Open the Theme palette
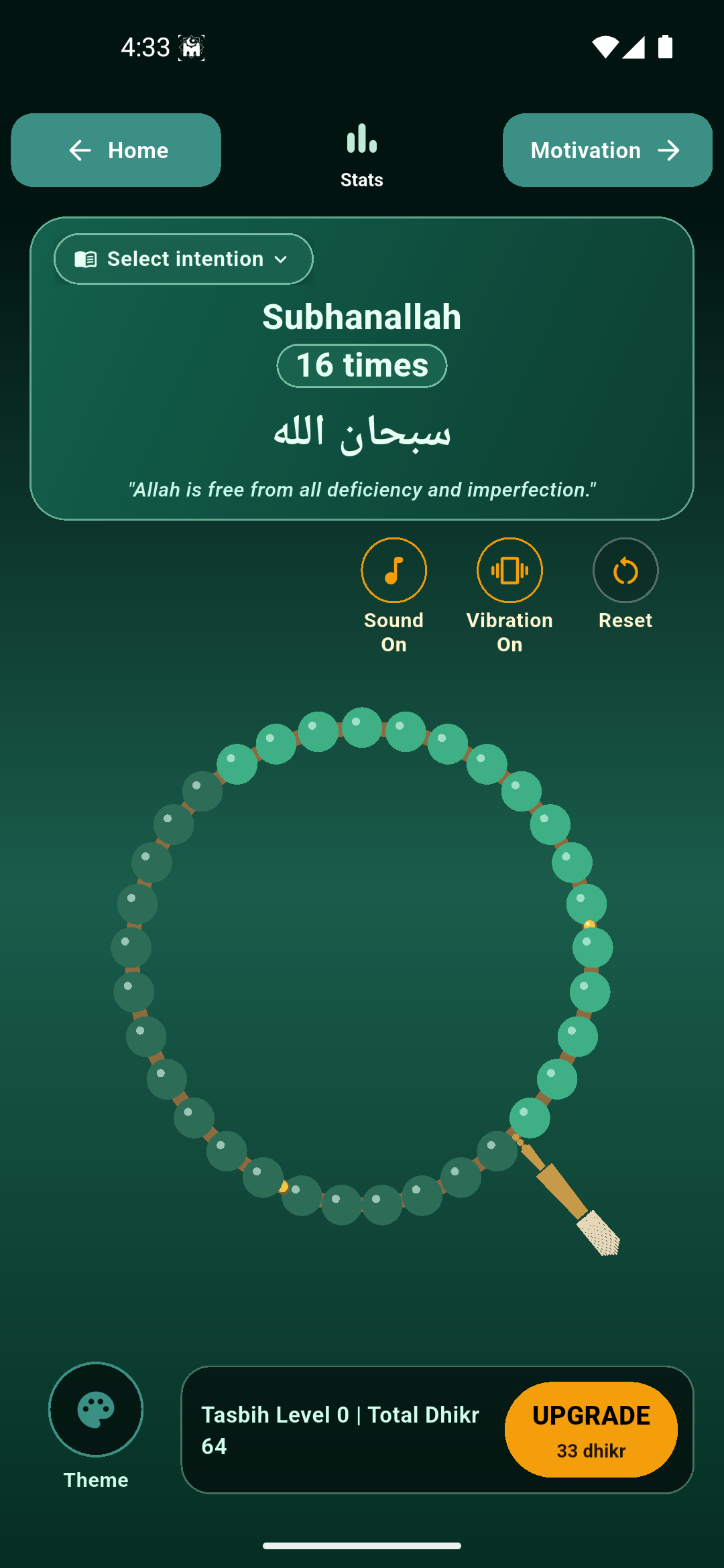This screenshot has width=724, height=1568. (x=96, y=1409)
